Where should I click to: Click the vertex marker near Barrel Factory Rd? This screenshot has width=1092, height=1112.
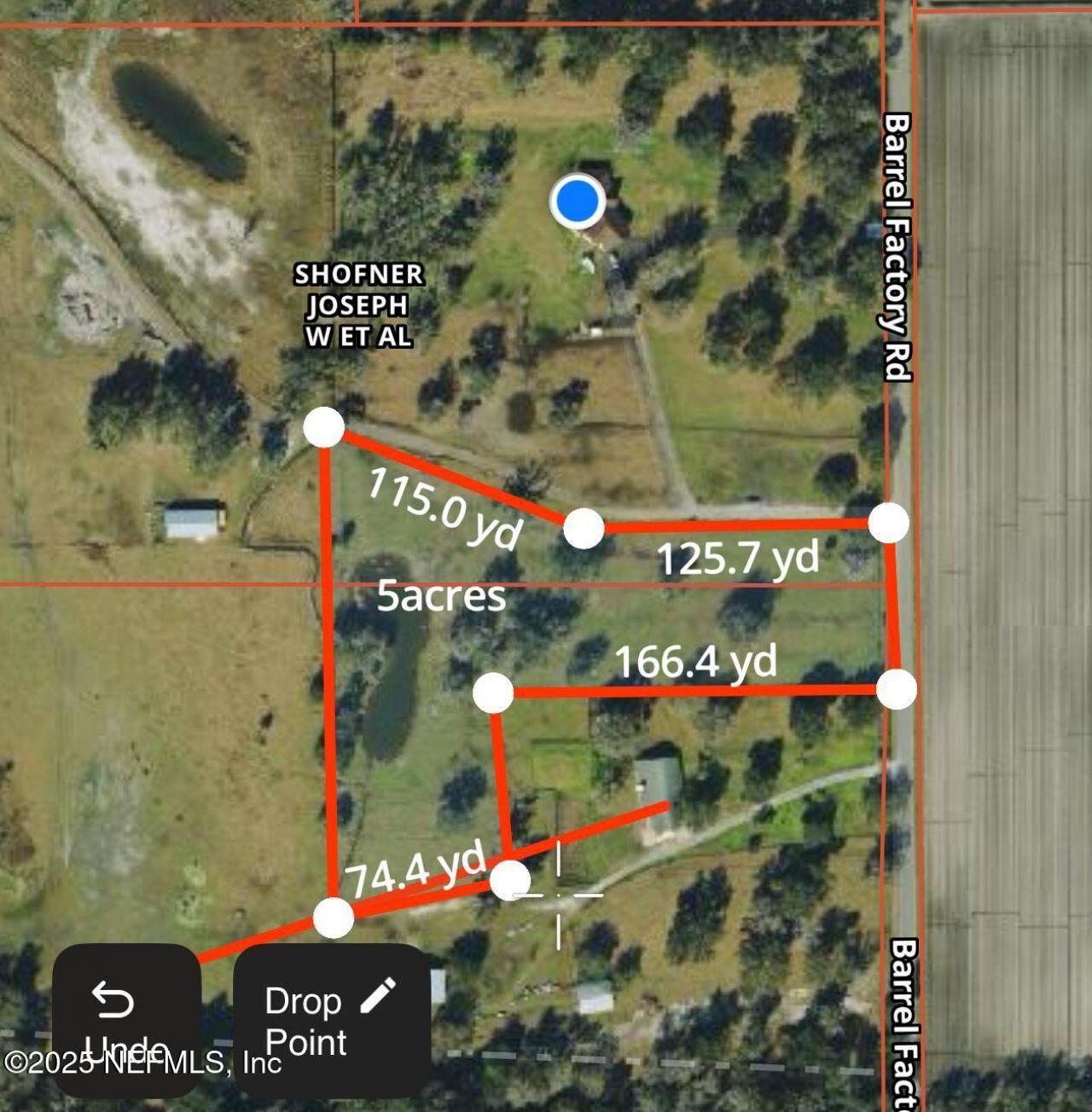coord(889,524)
